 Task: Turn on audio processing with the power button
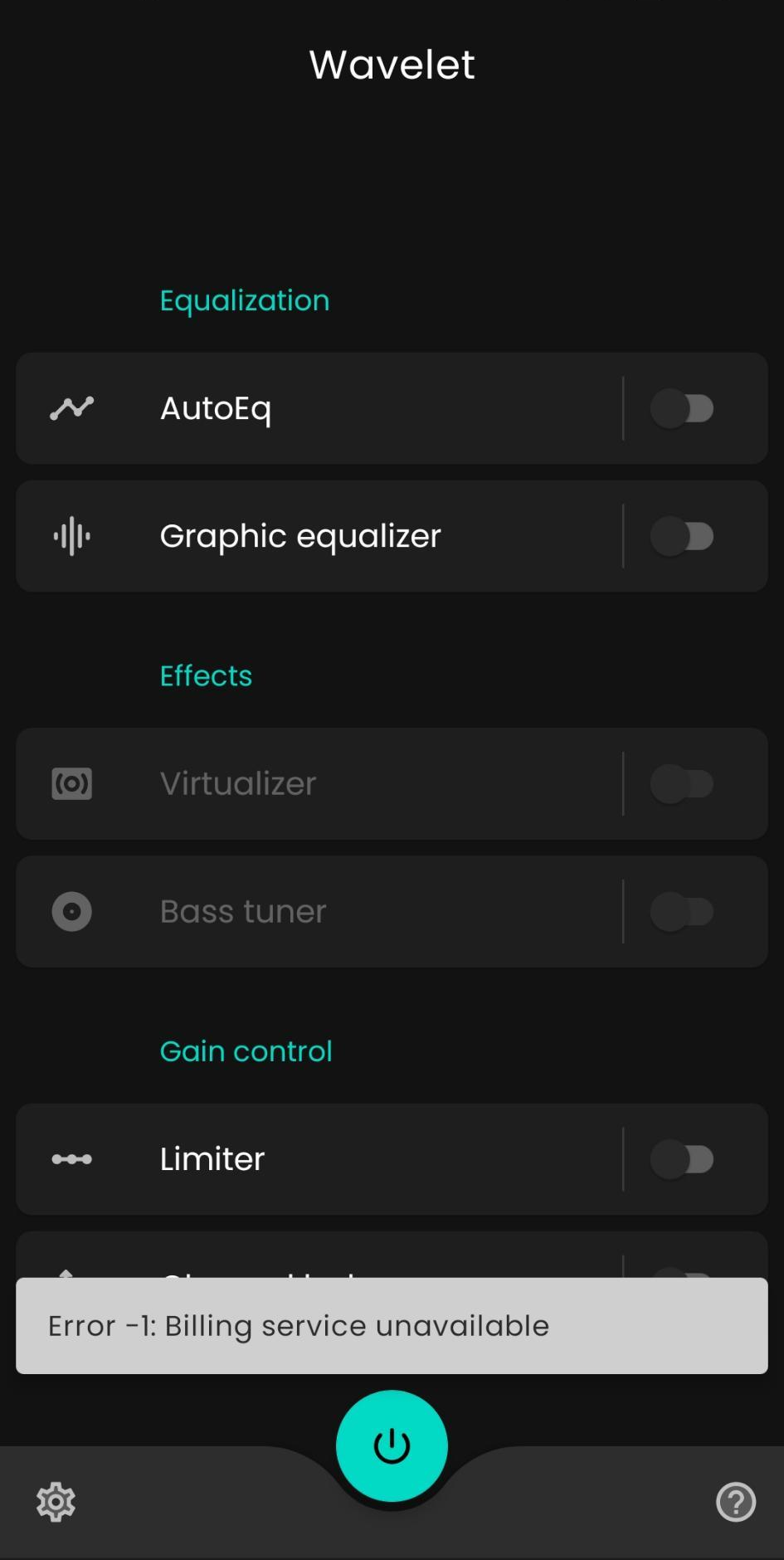click(x=391, y=1444)
